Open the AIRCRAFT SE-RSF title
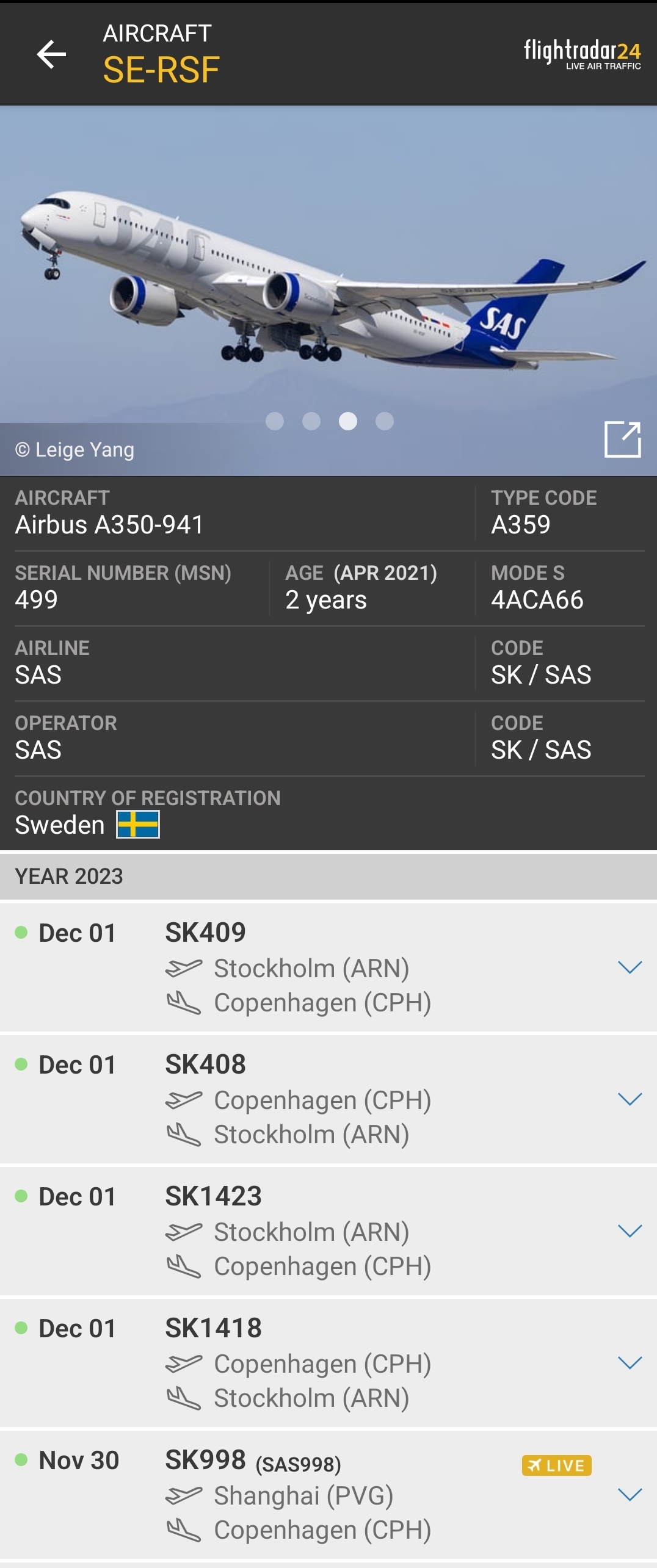The width and height of the screenshot is (657, 1568). [x=161, y=68]
